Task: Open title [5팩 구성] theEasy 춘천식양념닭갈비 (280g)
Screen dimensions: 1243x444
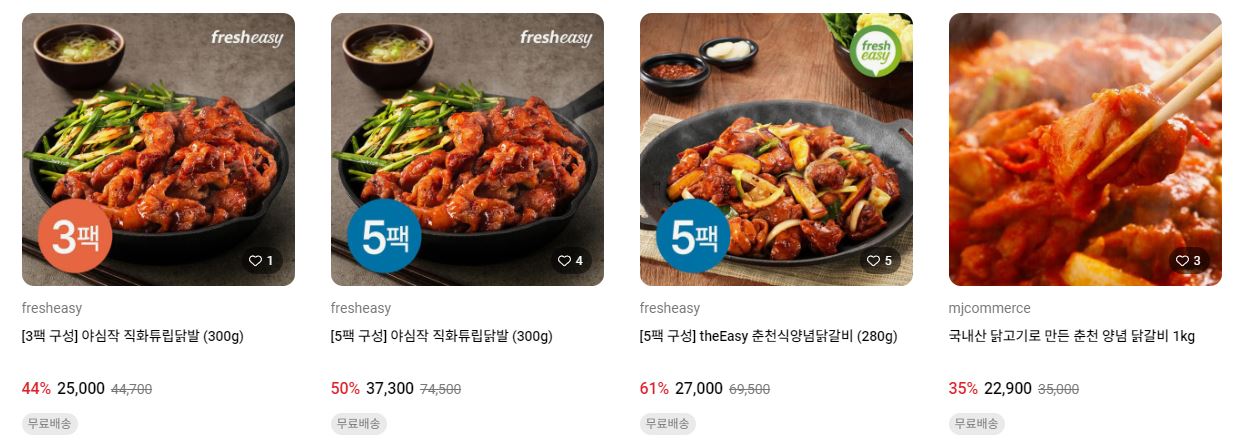Action: [x=768, y=337]
